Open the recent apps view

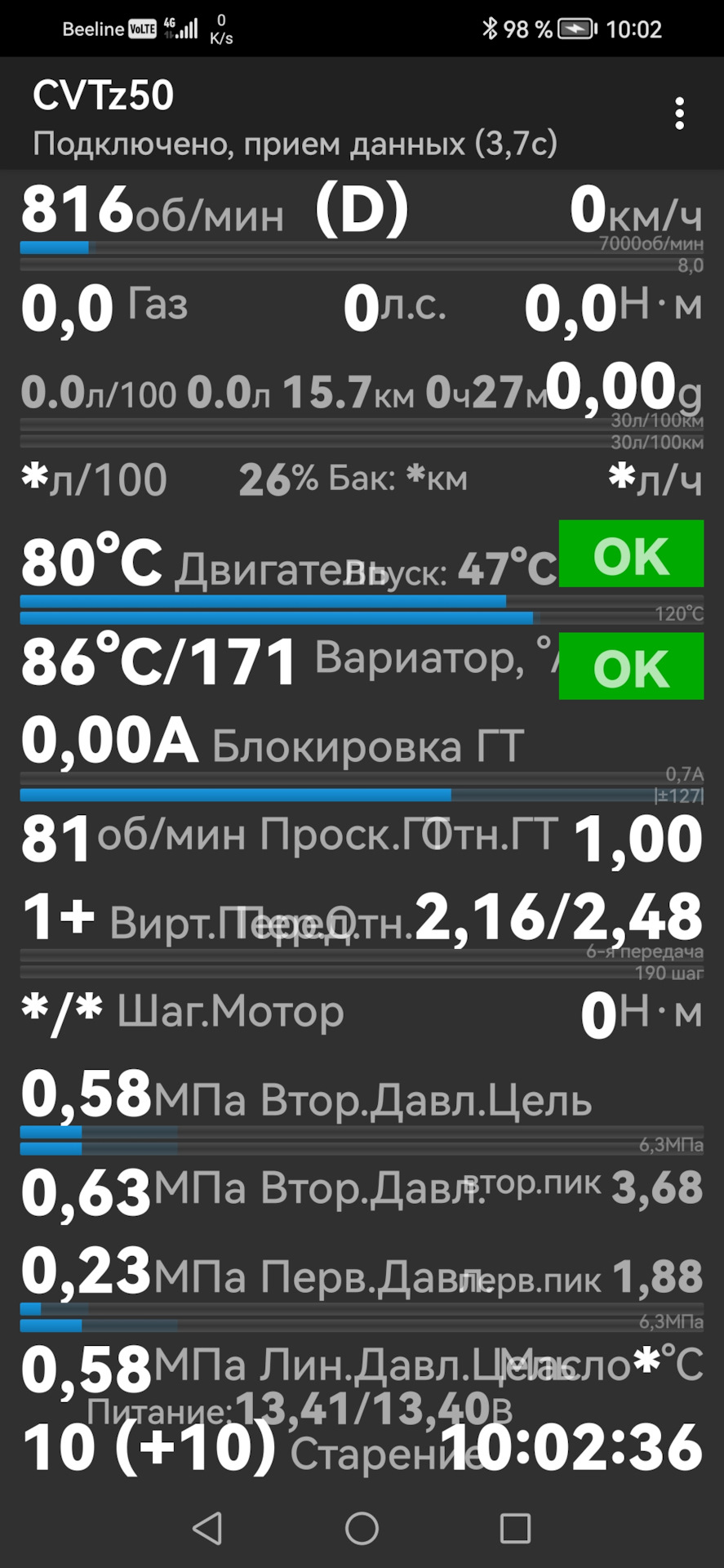point(515,1527)
